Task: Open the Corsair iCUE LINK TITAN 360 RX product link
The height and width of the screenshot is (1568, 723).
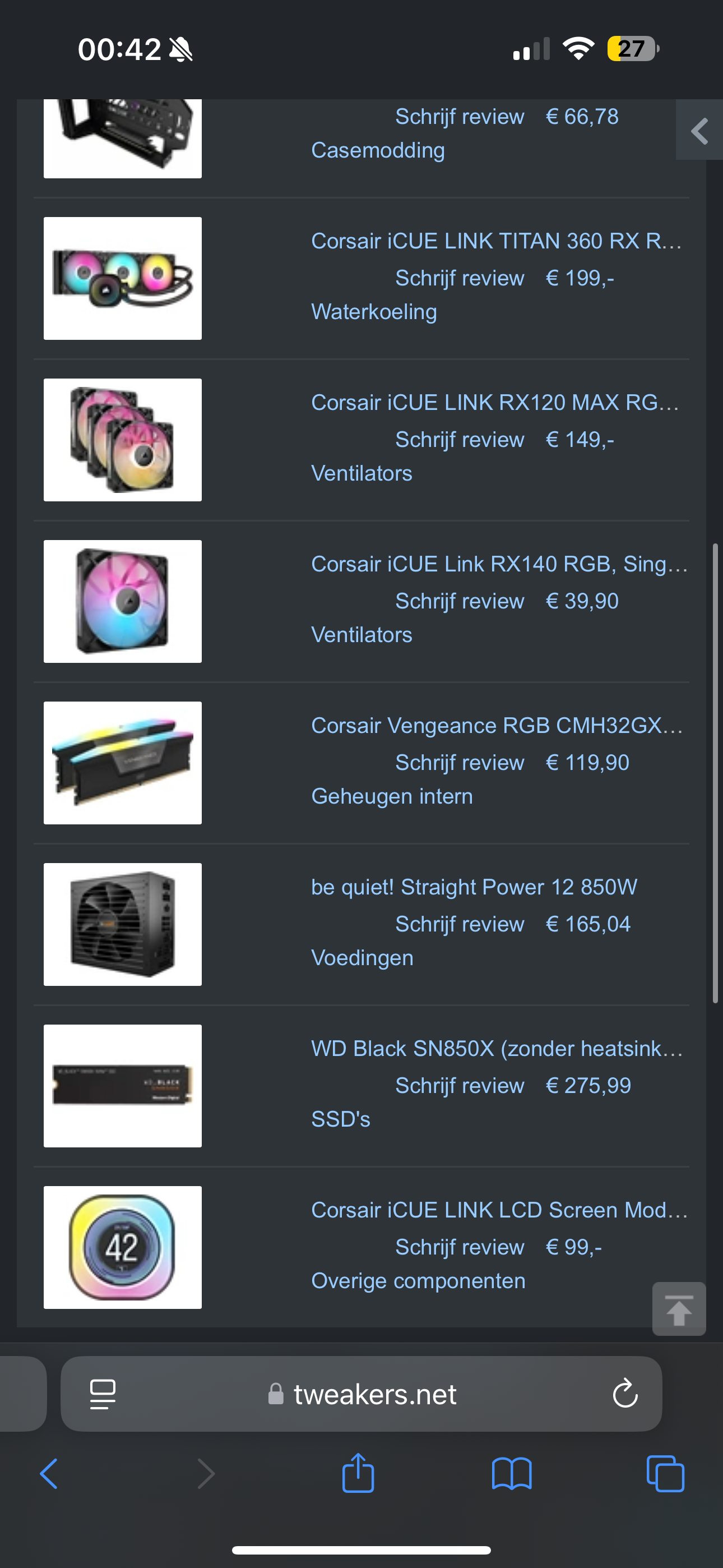Action: click(x=497, y=241)
